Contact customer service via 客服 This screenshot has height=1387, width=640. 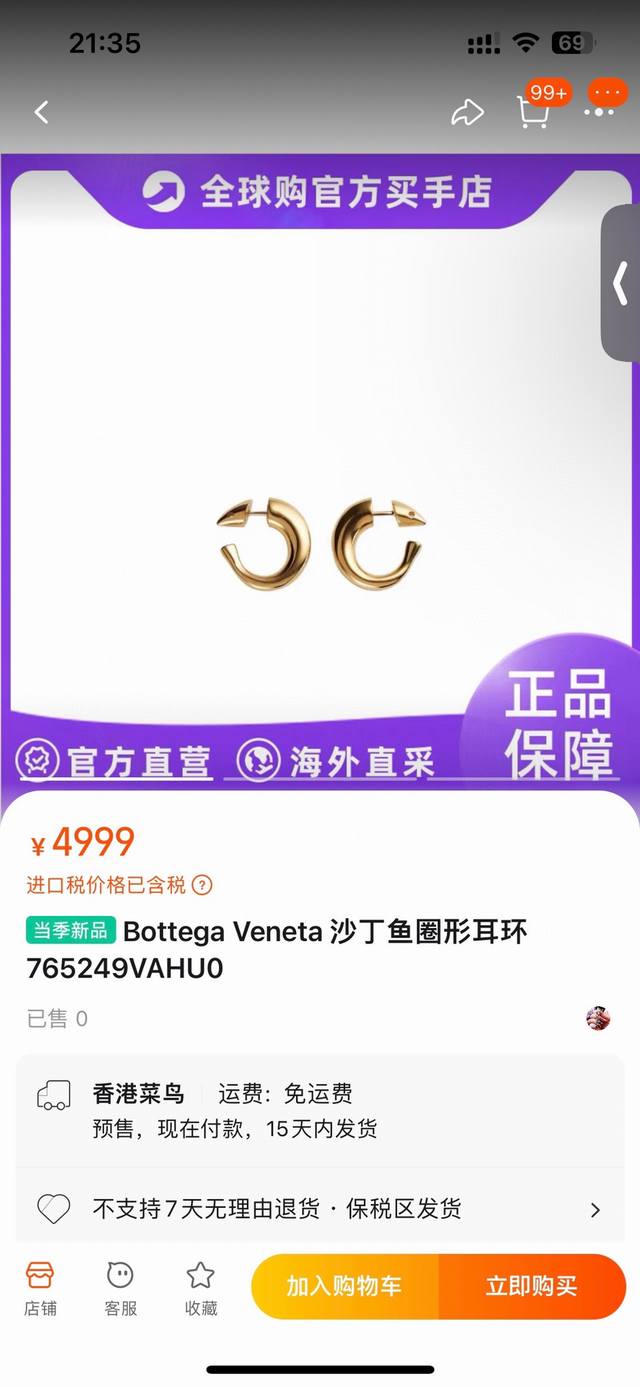121,1288
